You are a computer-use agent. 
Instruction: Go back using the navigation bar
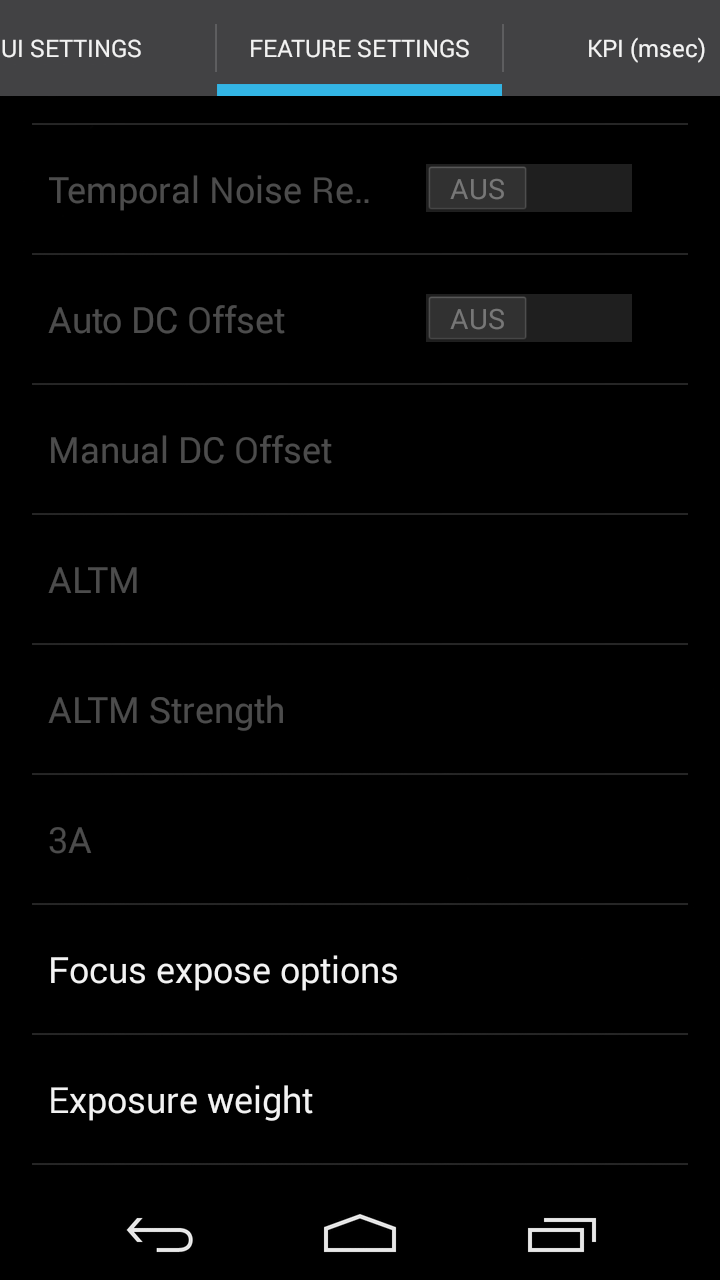160,1235
